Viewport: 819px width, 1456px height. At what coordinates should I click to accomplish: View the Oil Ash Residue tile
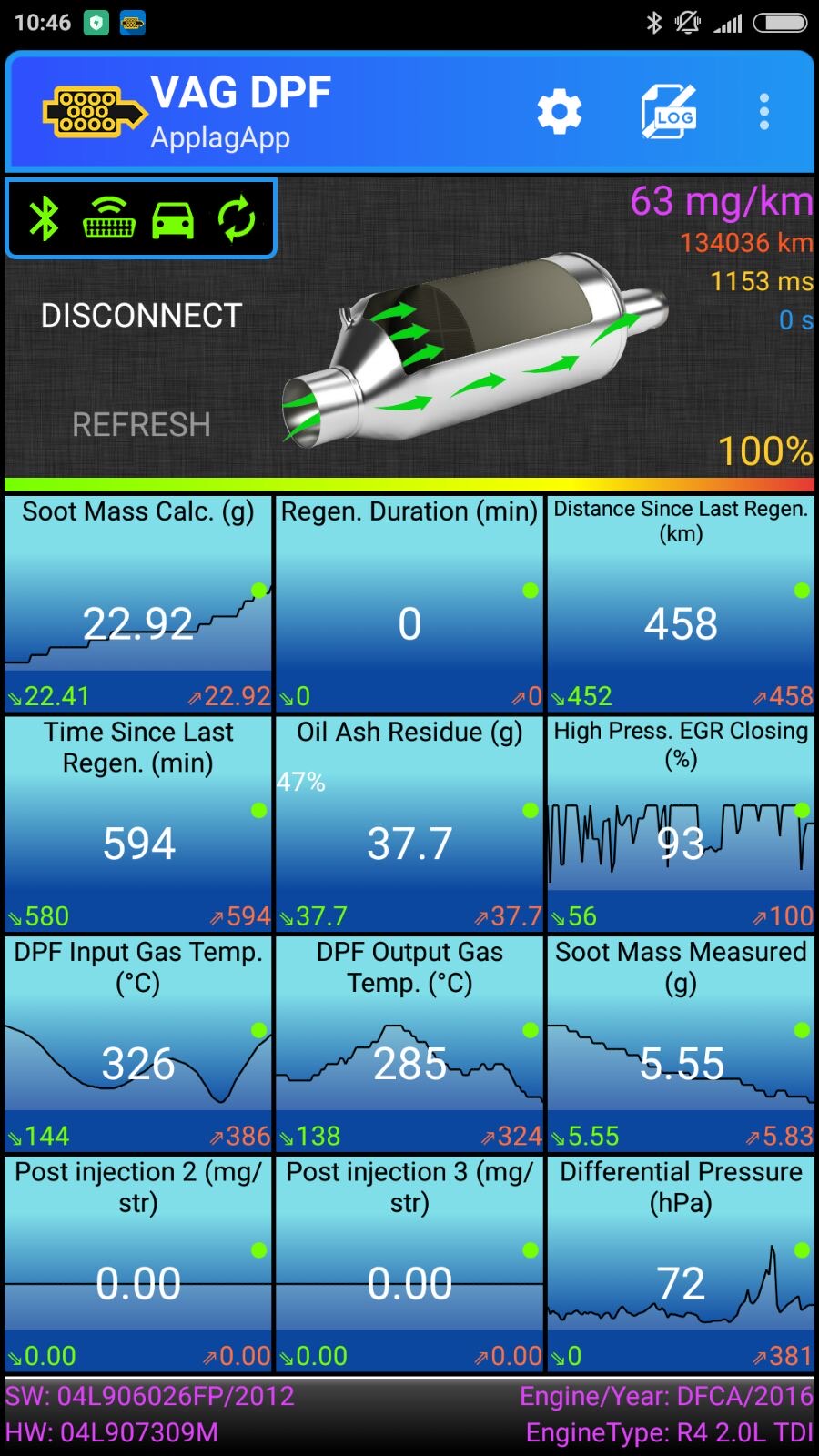tap(409, 824)
